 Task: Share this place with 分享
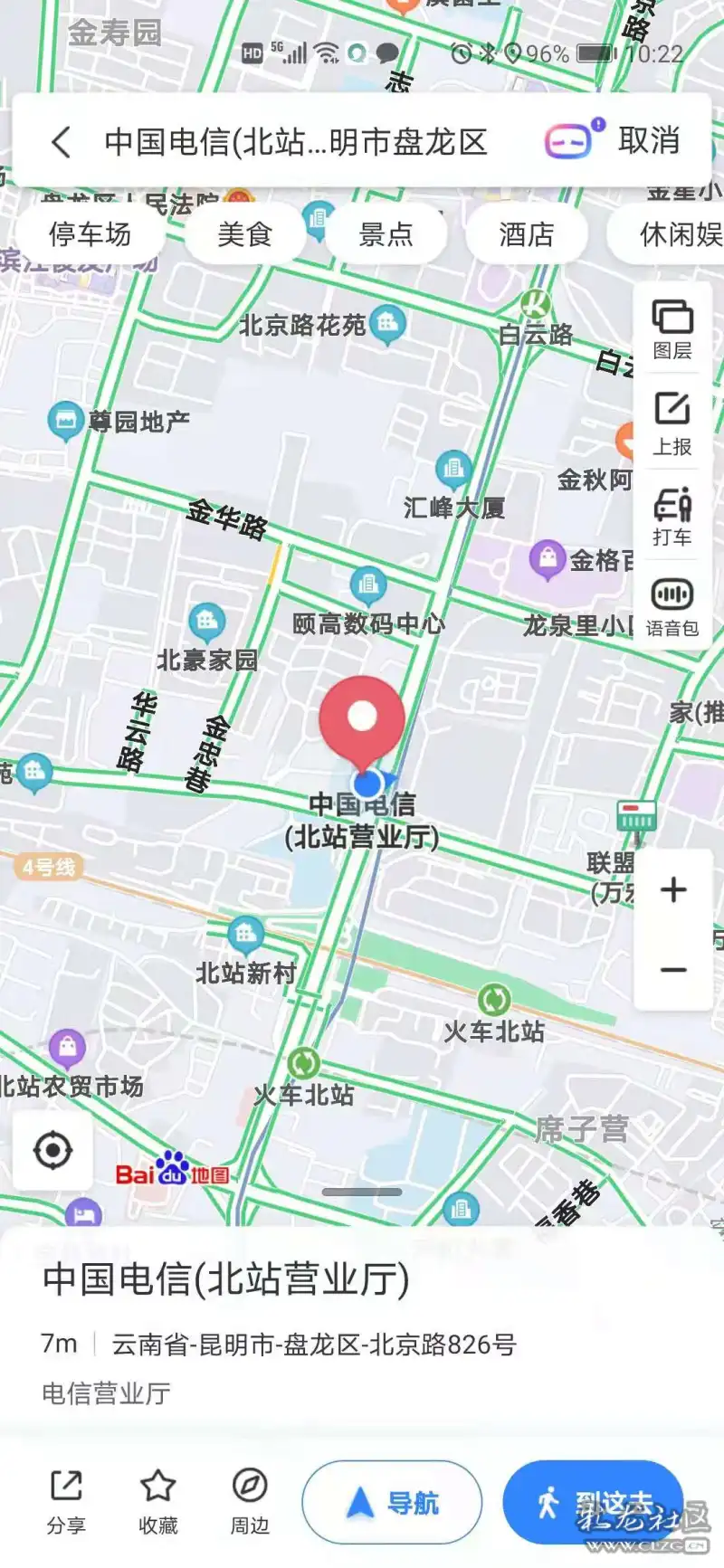pyautogui.click(x=66, y=1502)
